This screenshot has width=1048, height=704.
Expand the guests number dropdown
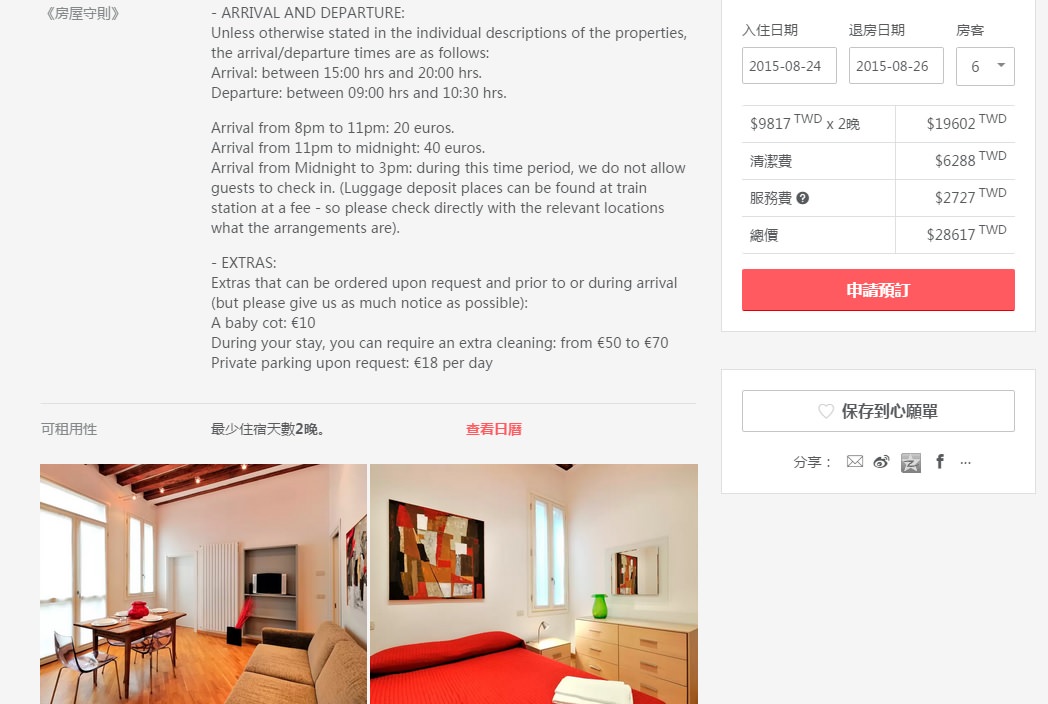(985, 66)
